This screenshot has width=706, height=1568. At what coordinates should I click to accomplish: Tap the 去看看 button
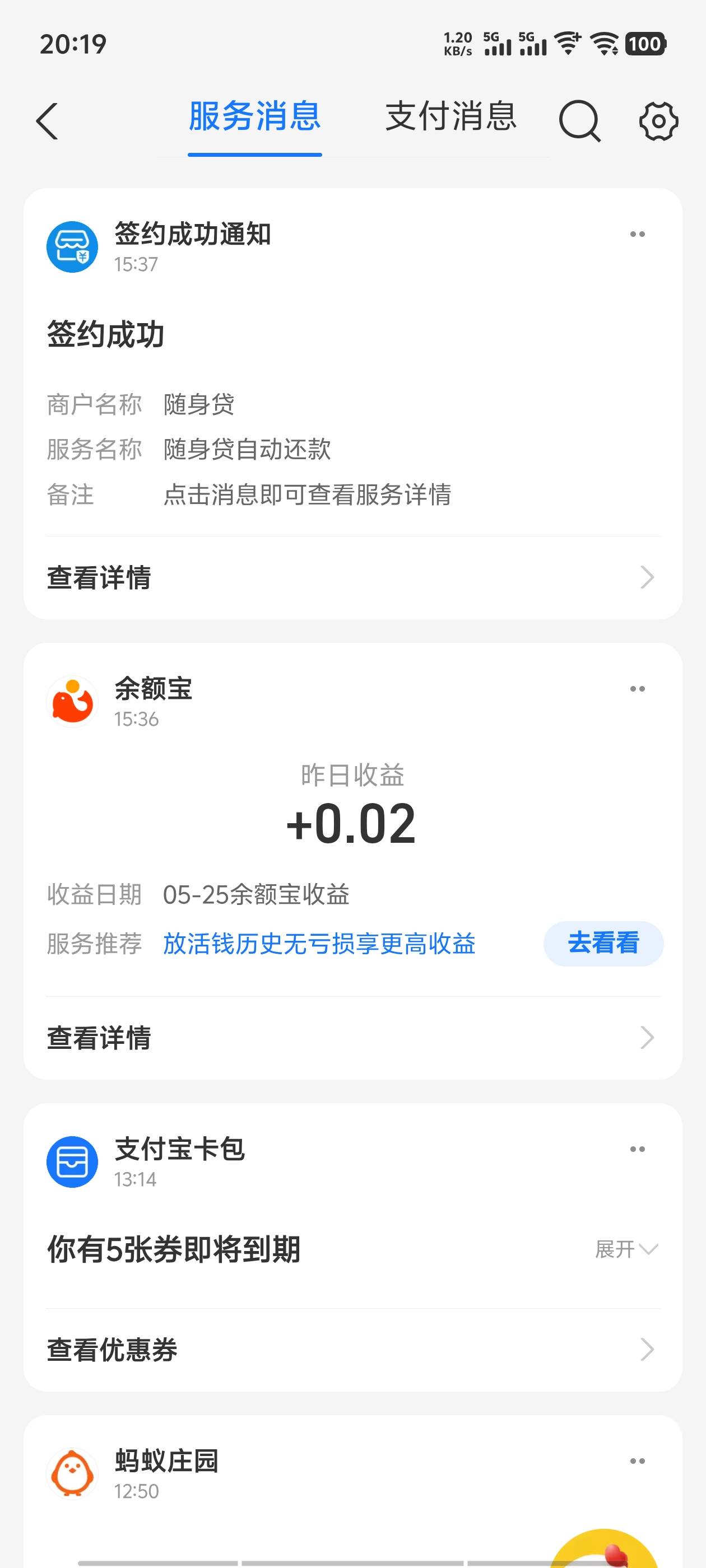pos(603,944)
